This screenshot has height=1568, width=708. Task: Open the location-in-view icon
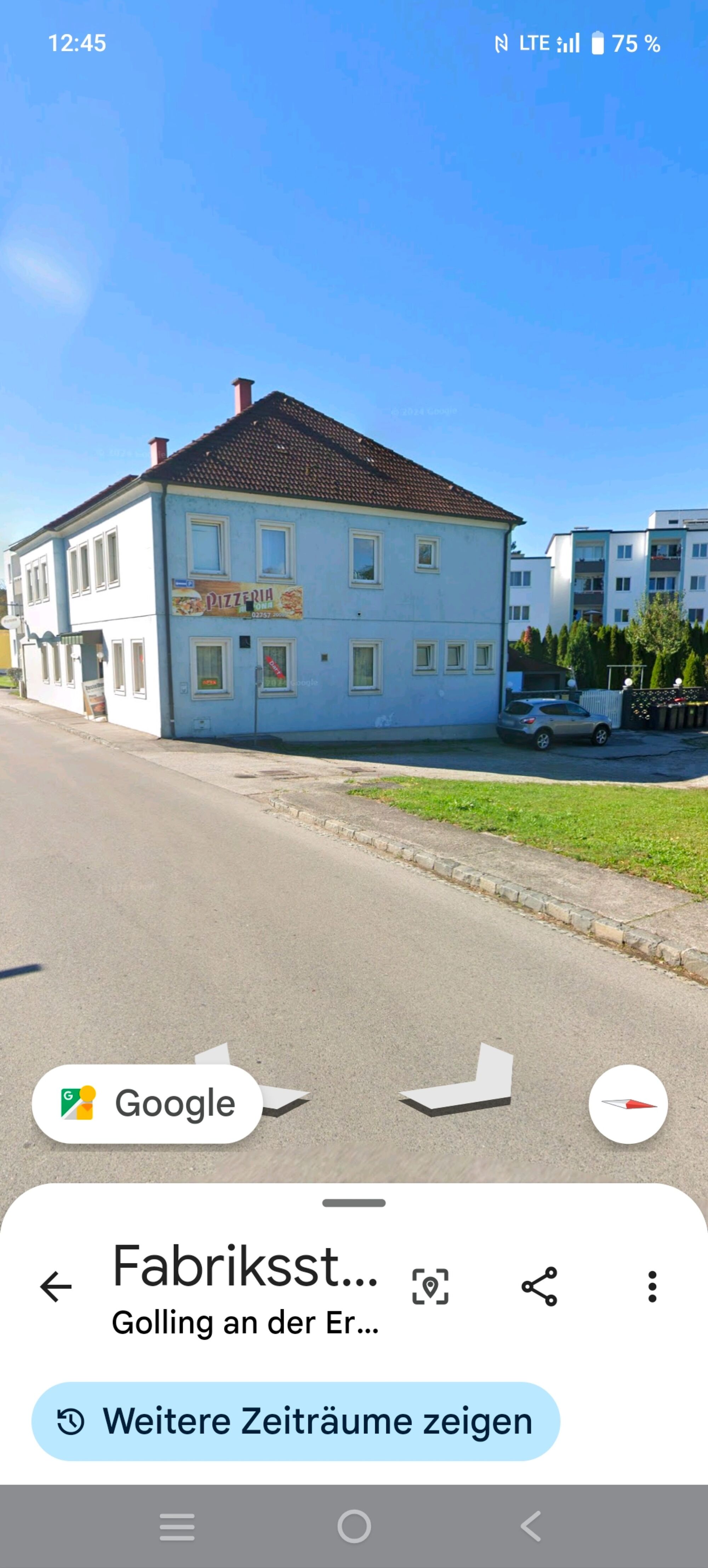tap(430, 1286)
